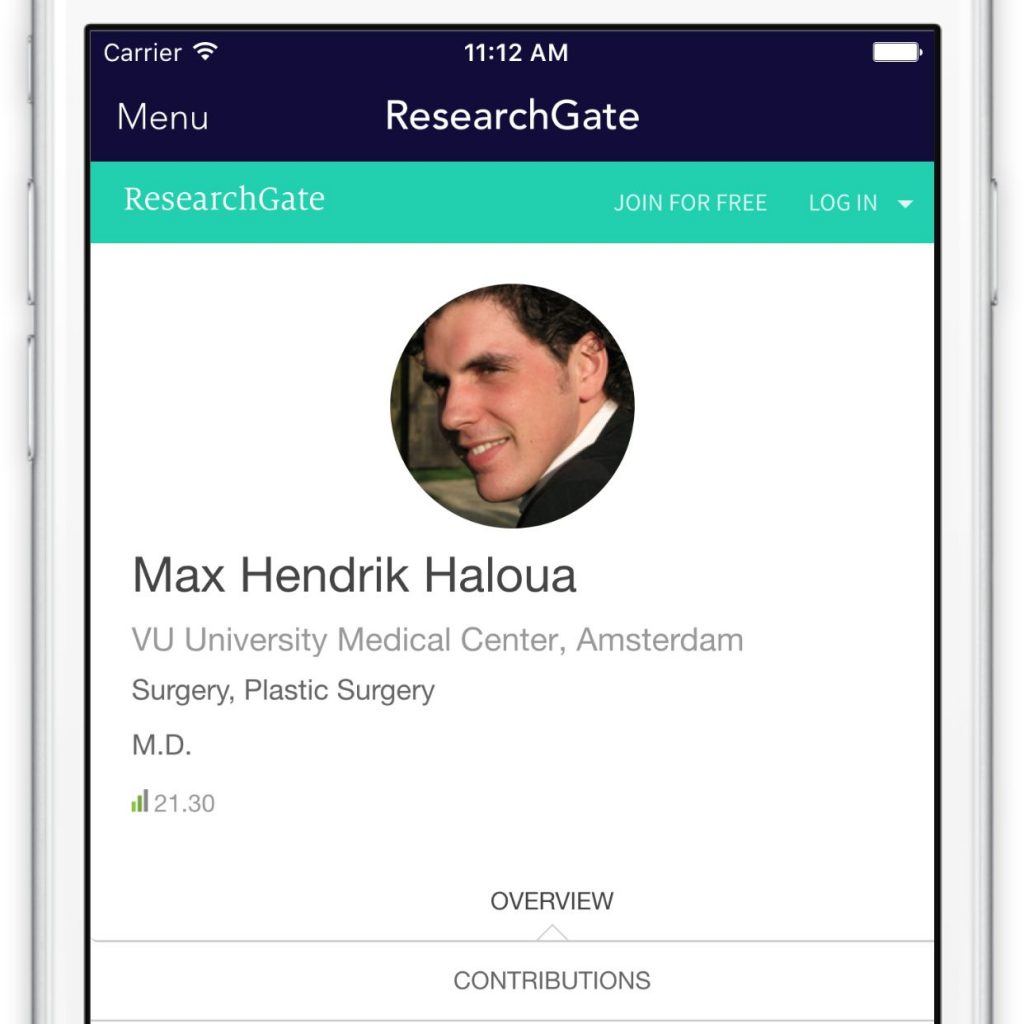Open the Contributions tab
This screenshot has height=1024, width=1024.
pos(551,980)
